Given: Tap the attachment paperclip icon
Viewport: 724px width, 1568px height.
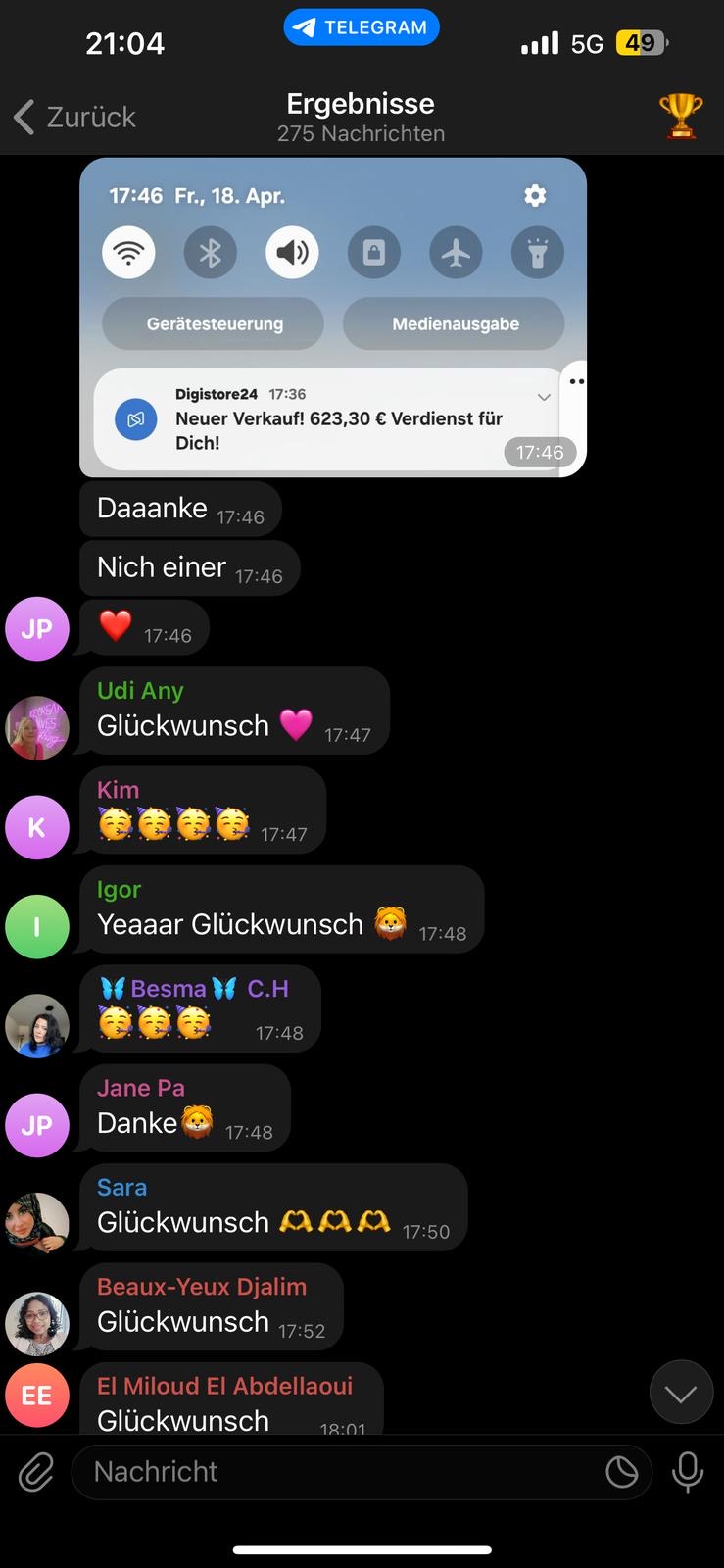Looking at the screenshot, I should [x=36, y=1472].
